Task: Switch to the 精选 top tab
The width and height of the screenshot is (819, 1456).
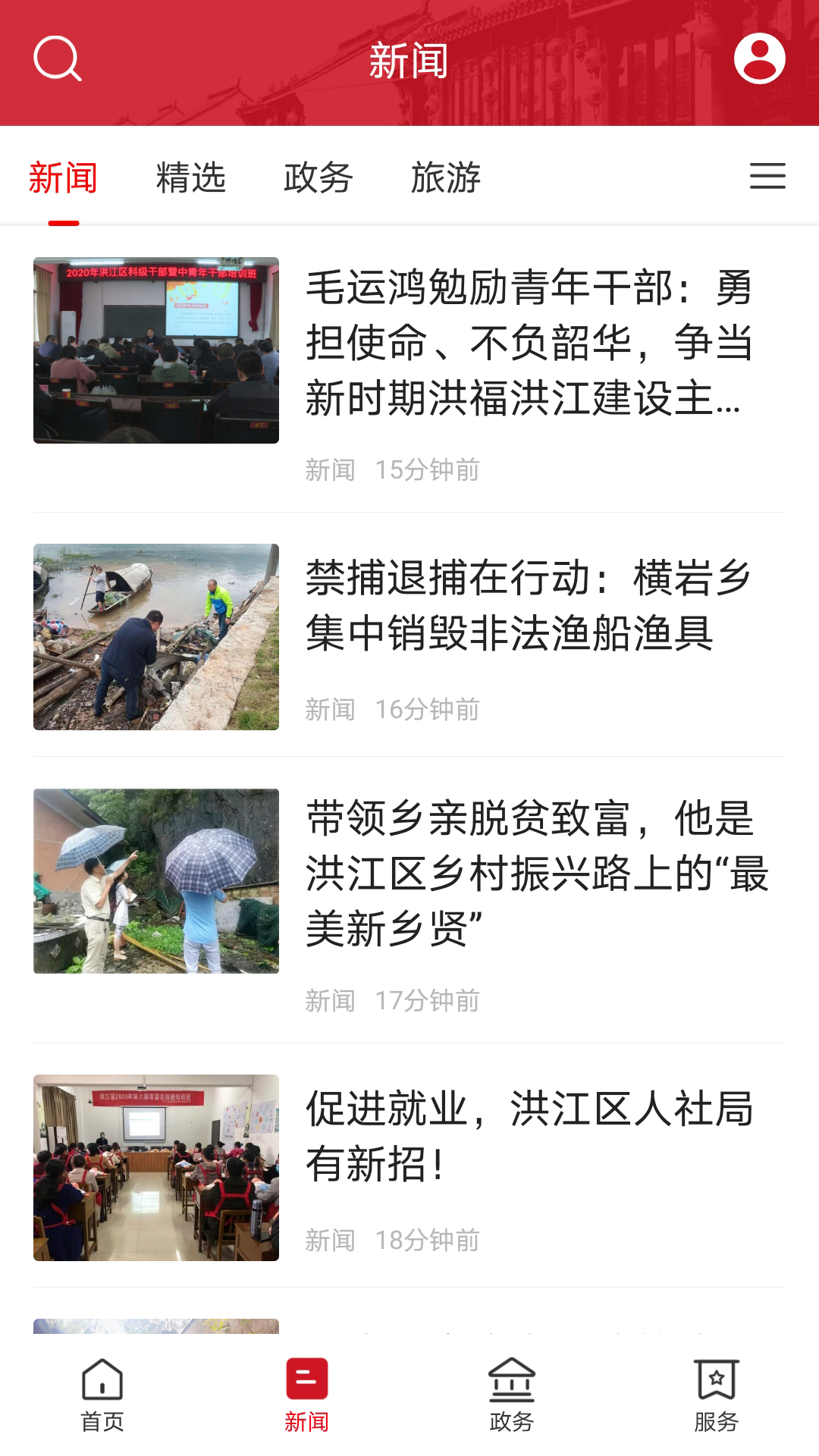Action: 191,177
